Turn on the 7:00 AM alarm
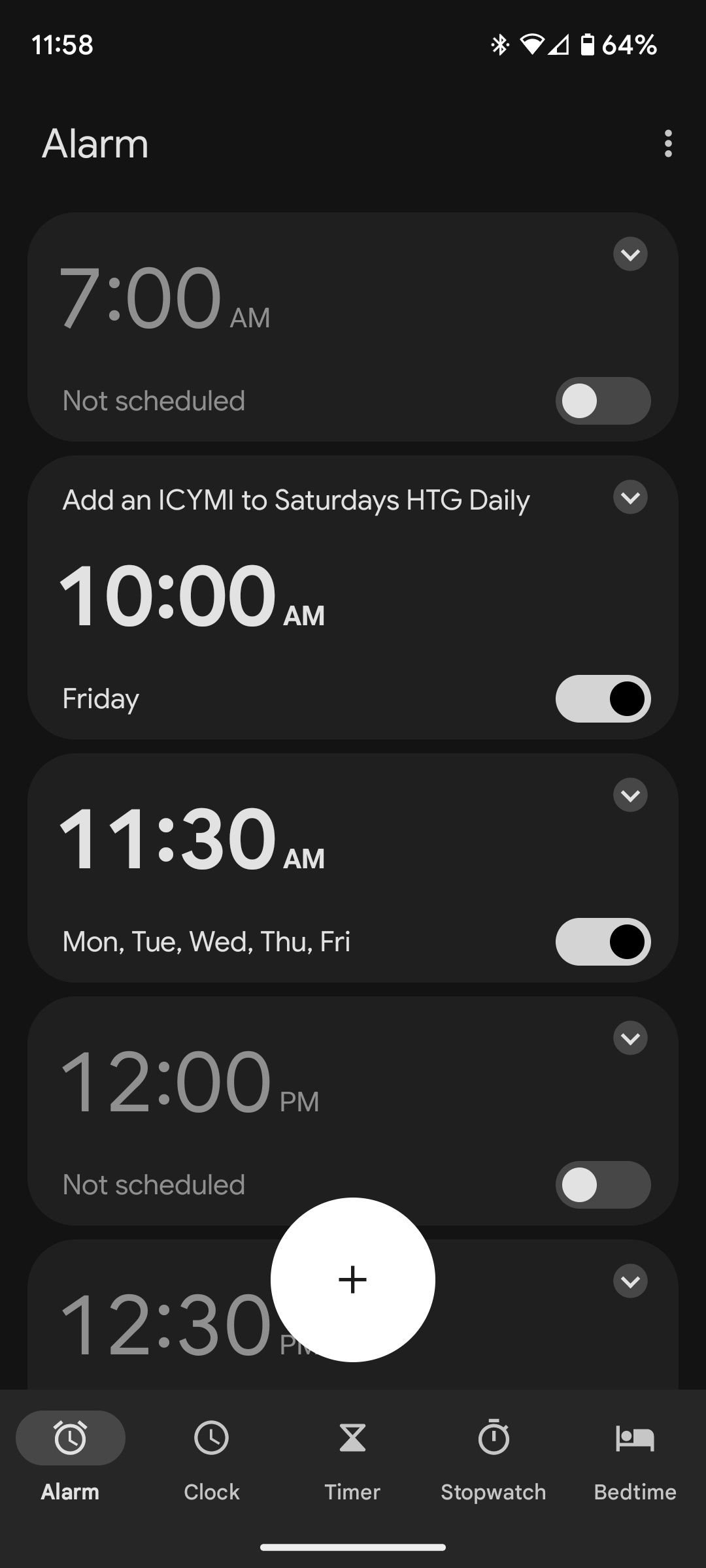 [x=603, y=400]
